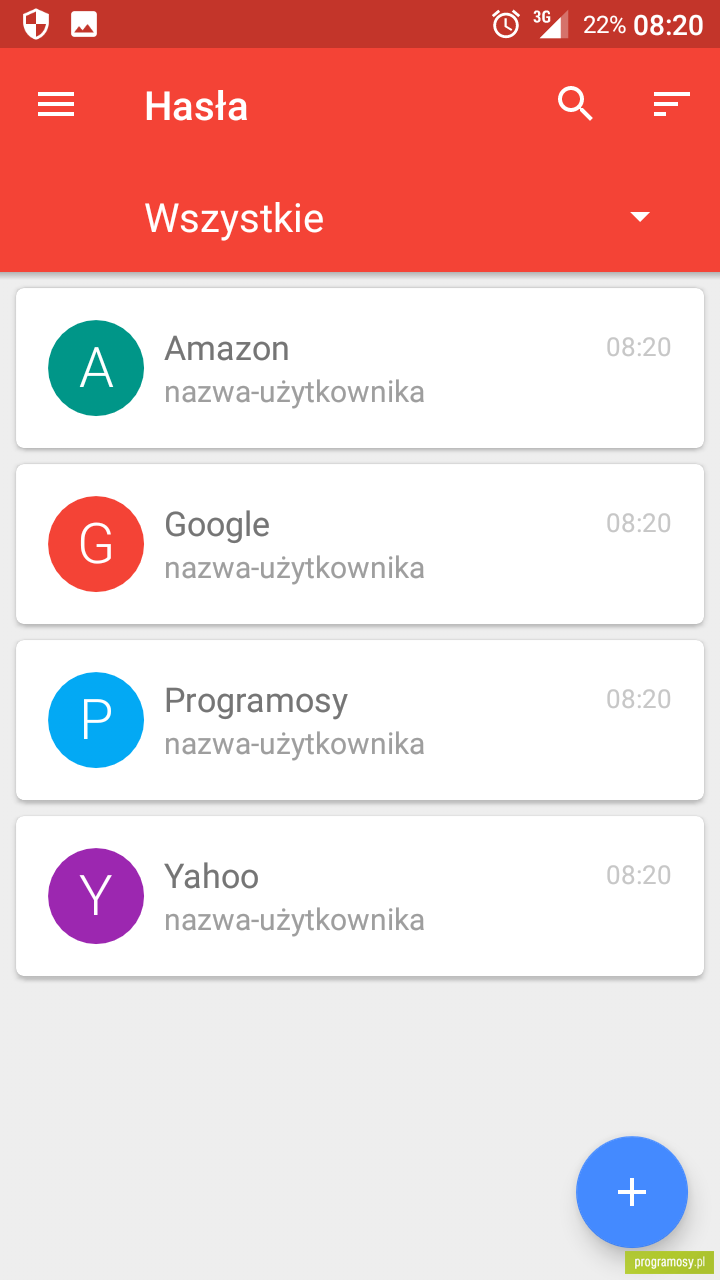Open the Amazon password entry
This screenshot has width=720, height=1280.
[x=360, y=368]
